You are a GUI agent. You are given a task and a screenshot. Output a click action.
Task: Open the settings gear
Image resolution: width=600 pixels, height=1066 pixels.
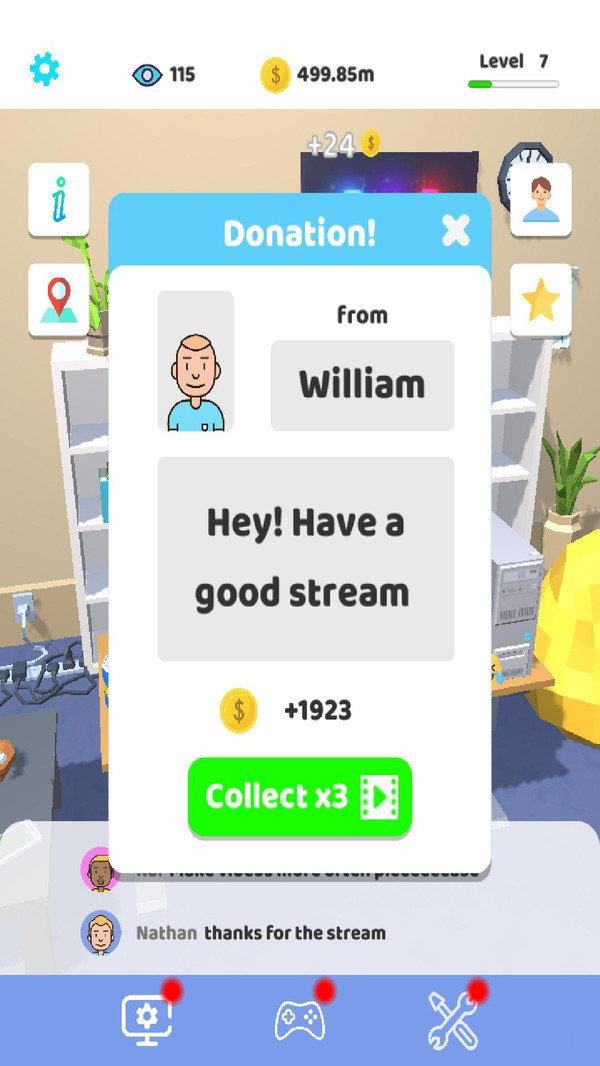coord(45,69)
